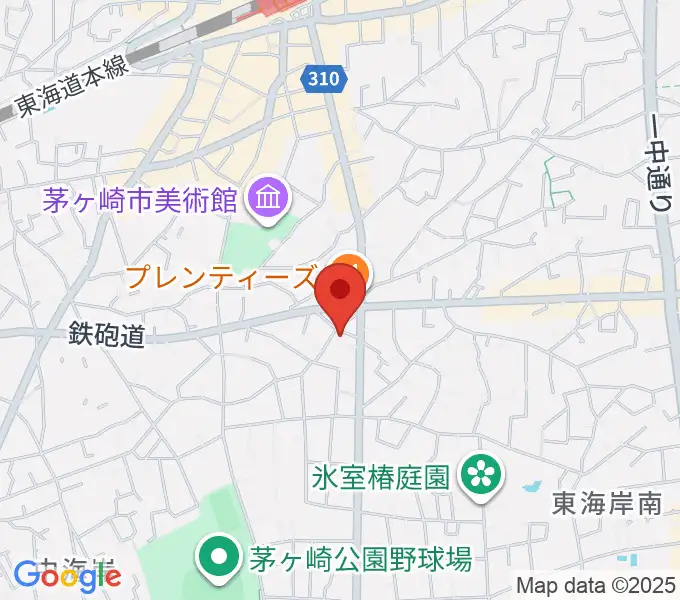Tap the red location pin marker

[x=341, y=295]
